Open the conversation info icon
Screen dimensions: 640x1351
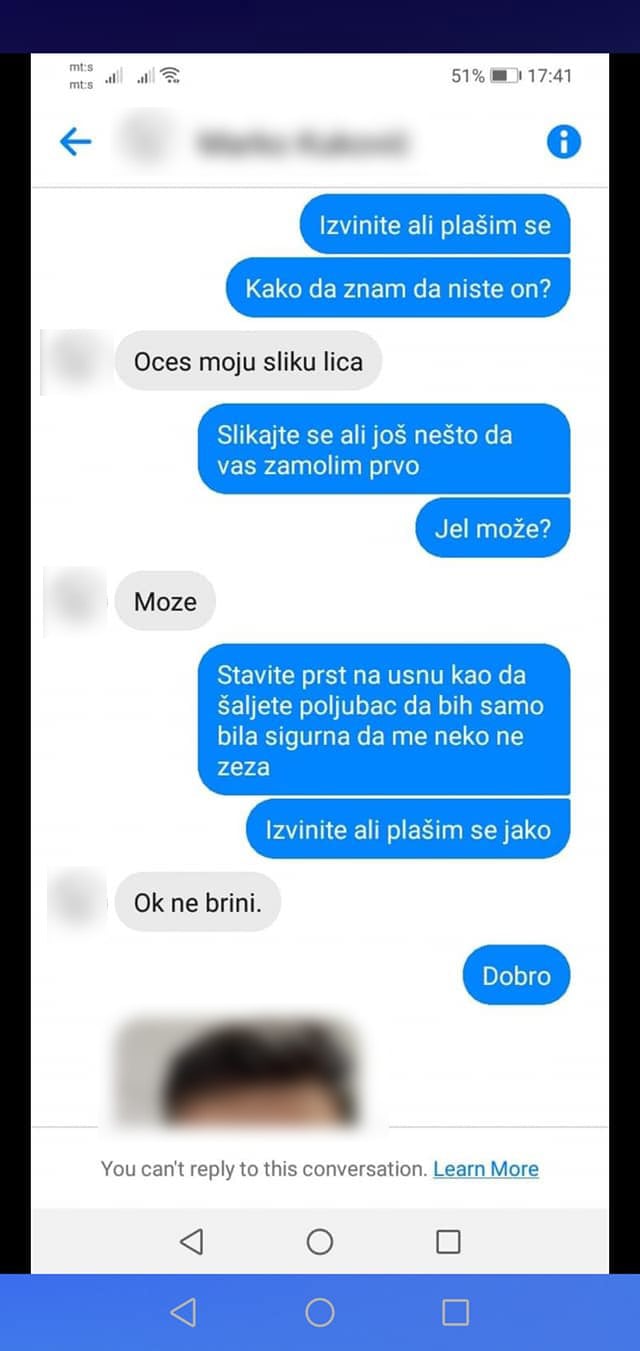click(564, 142)
